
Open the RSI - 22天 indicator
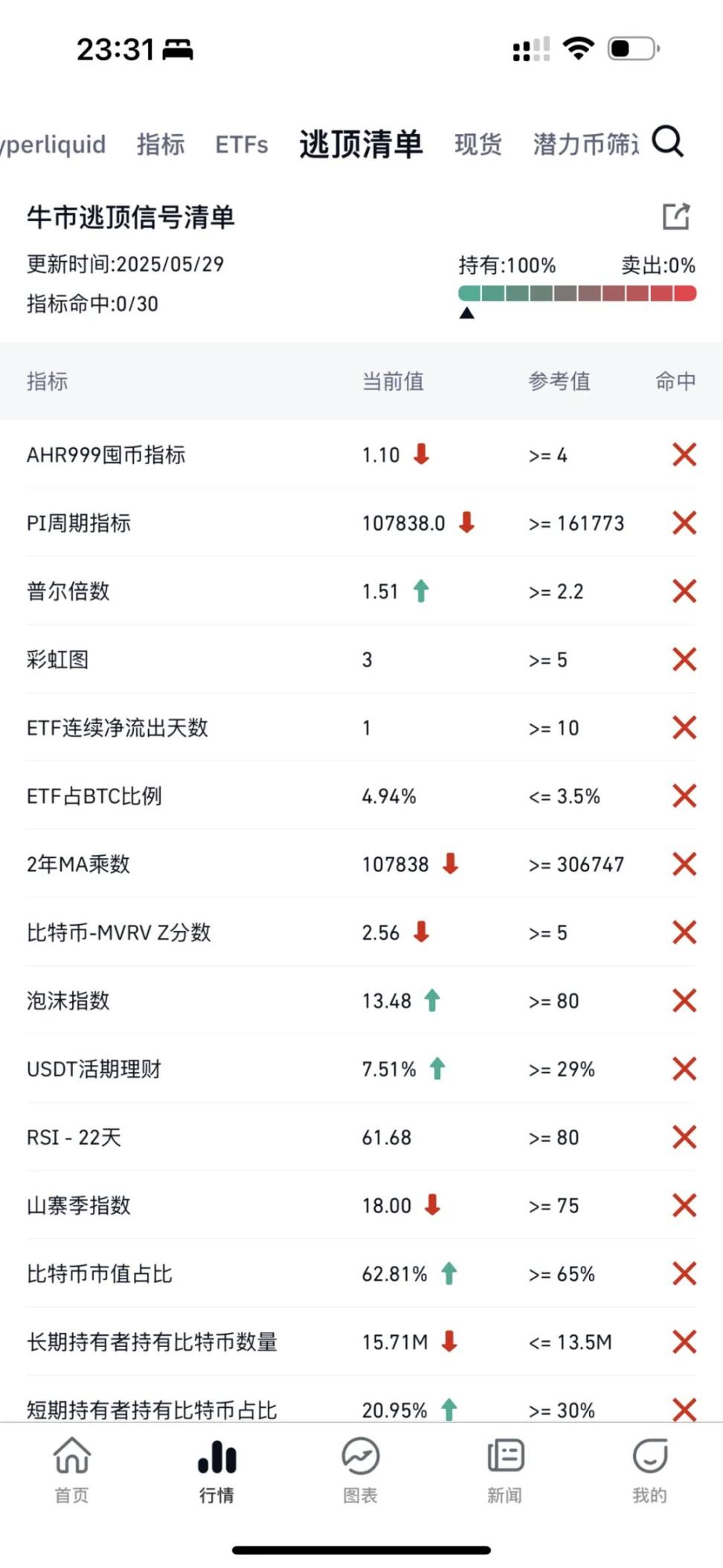point(361,1137)
